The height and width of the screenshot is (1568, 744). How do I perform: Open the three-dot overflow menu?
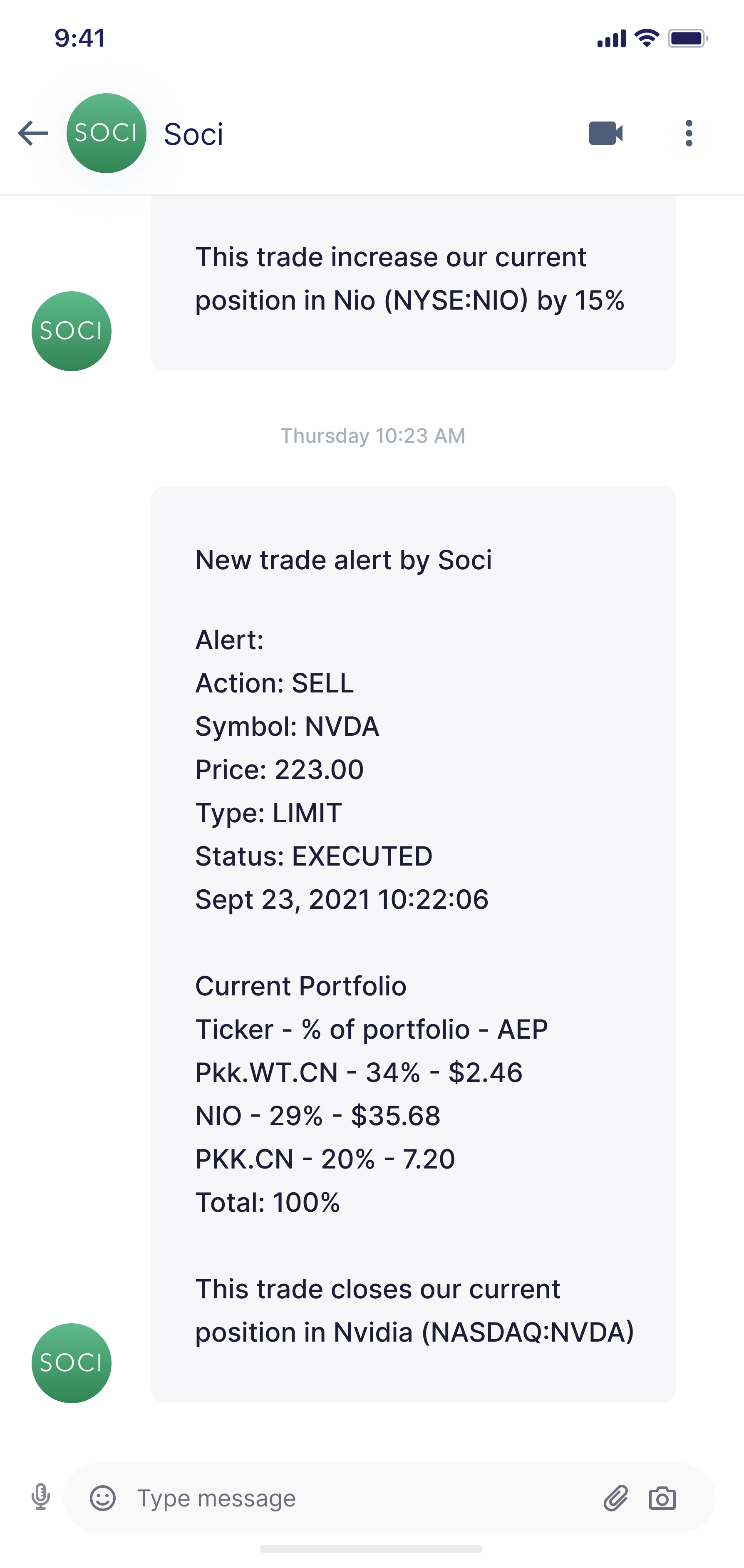(689, 133)
